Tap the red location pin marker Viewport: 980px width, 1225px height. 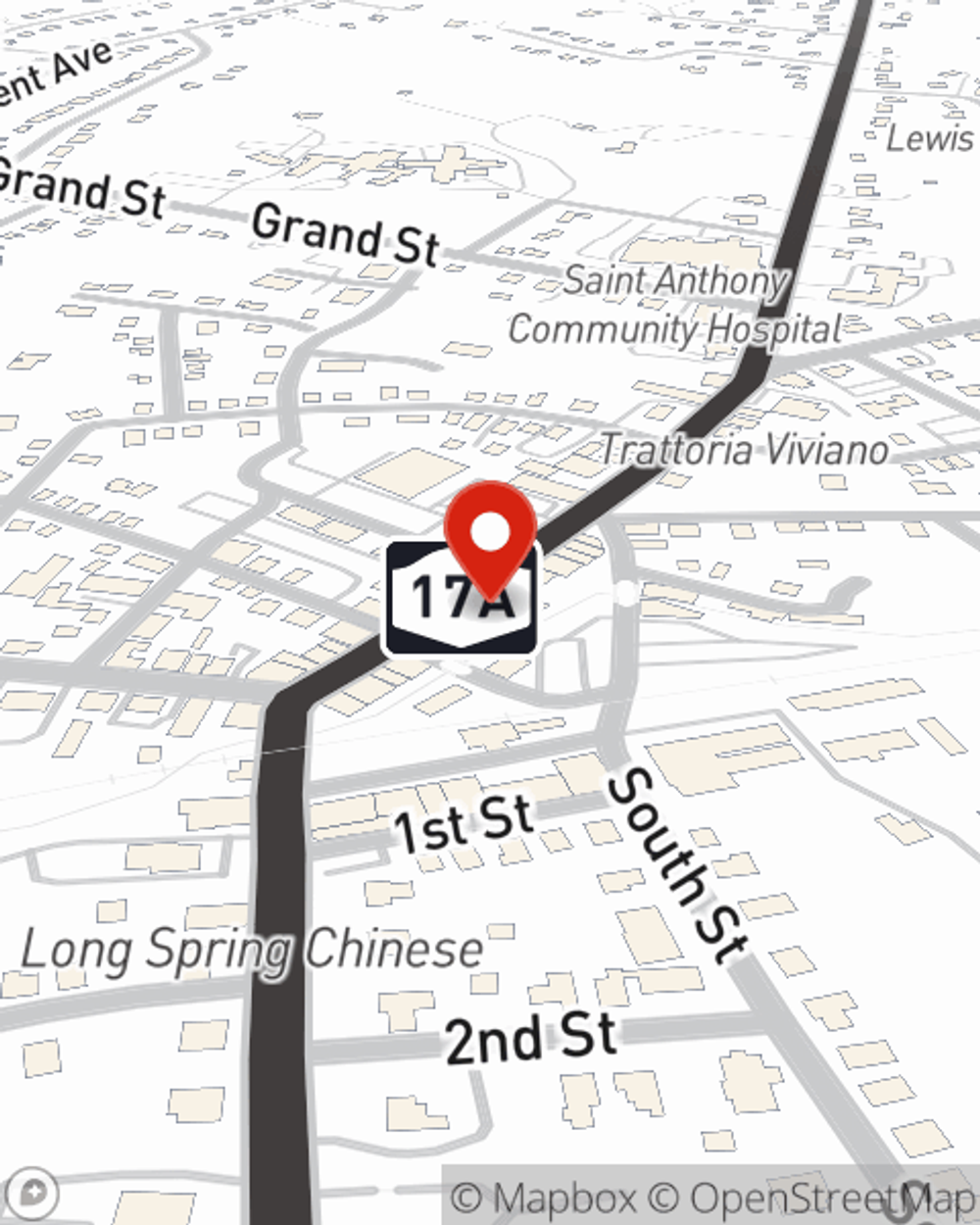click(491, 535)
